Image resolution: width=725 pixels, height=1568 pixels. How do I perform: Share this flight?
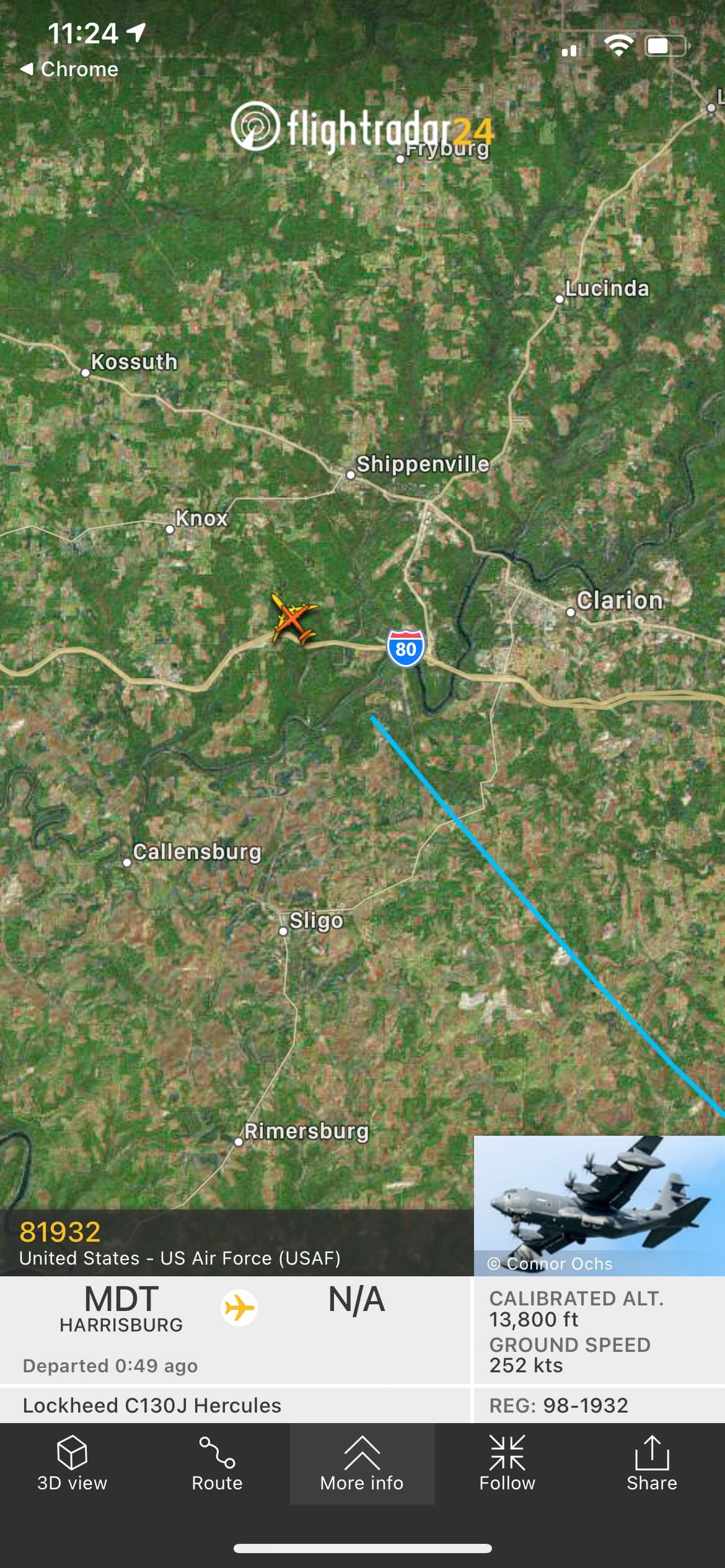pos(652,1463)
